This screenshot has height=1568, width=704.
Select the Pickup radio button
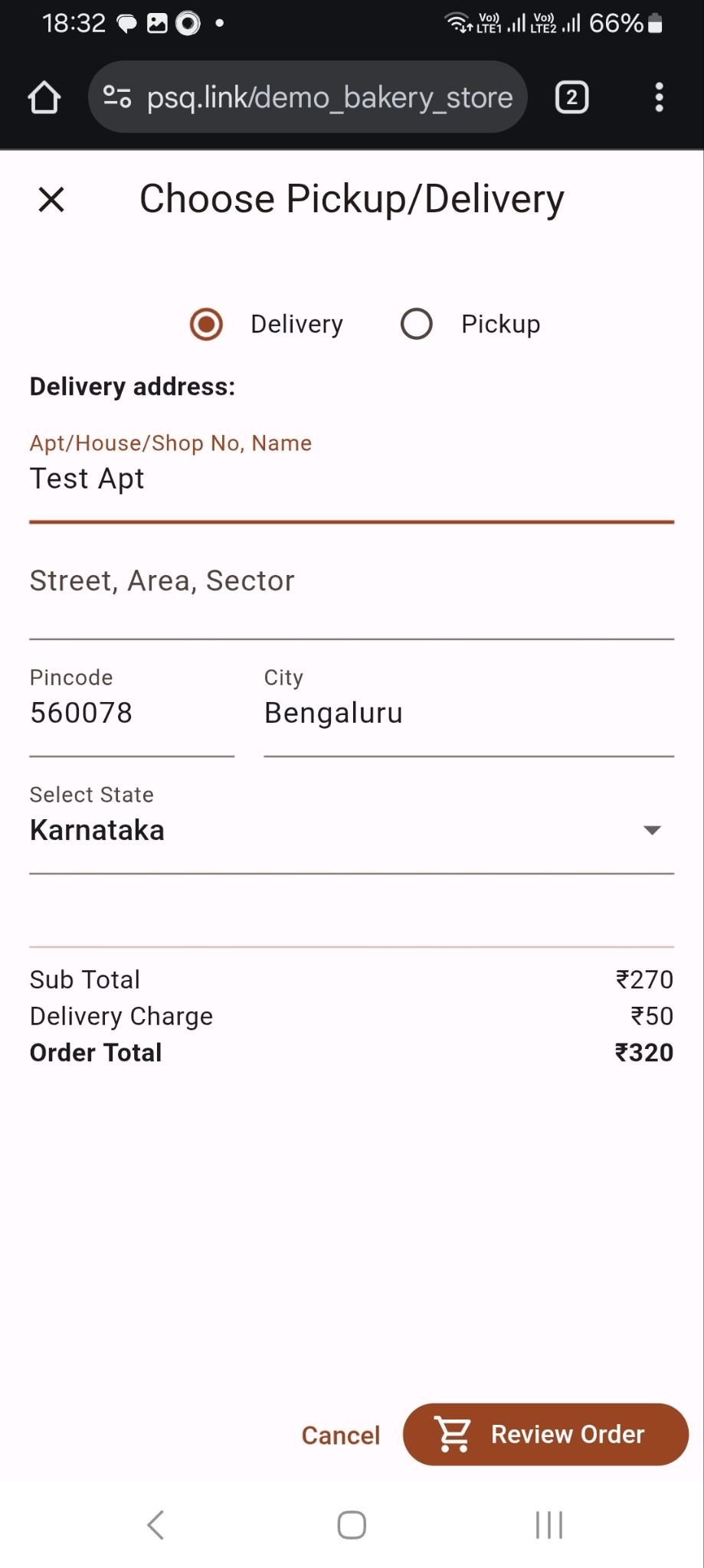(416, 323)
